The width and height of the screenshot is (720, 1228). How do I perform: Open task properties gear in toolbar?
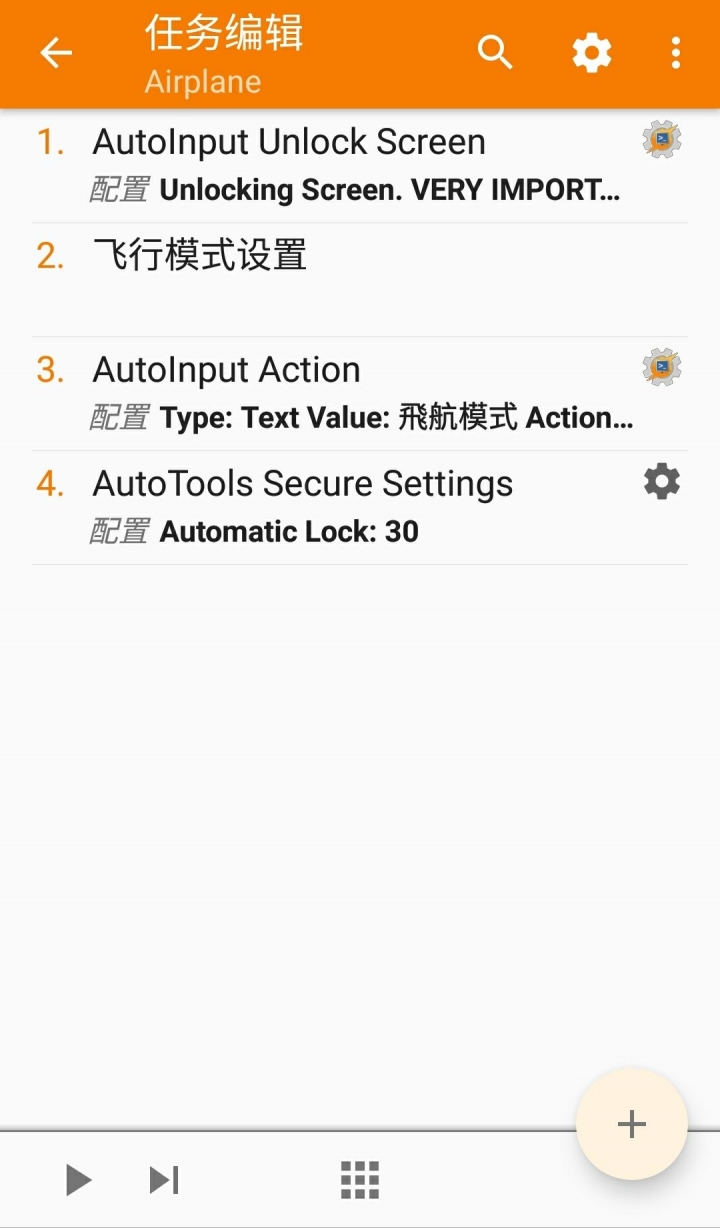(x=592, y=52)
